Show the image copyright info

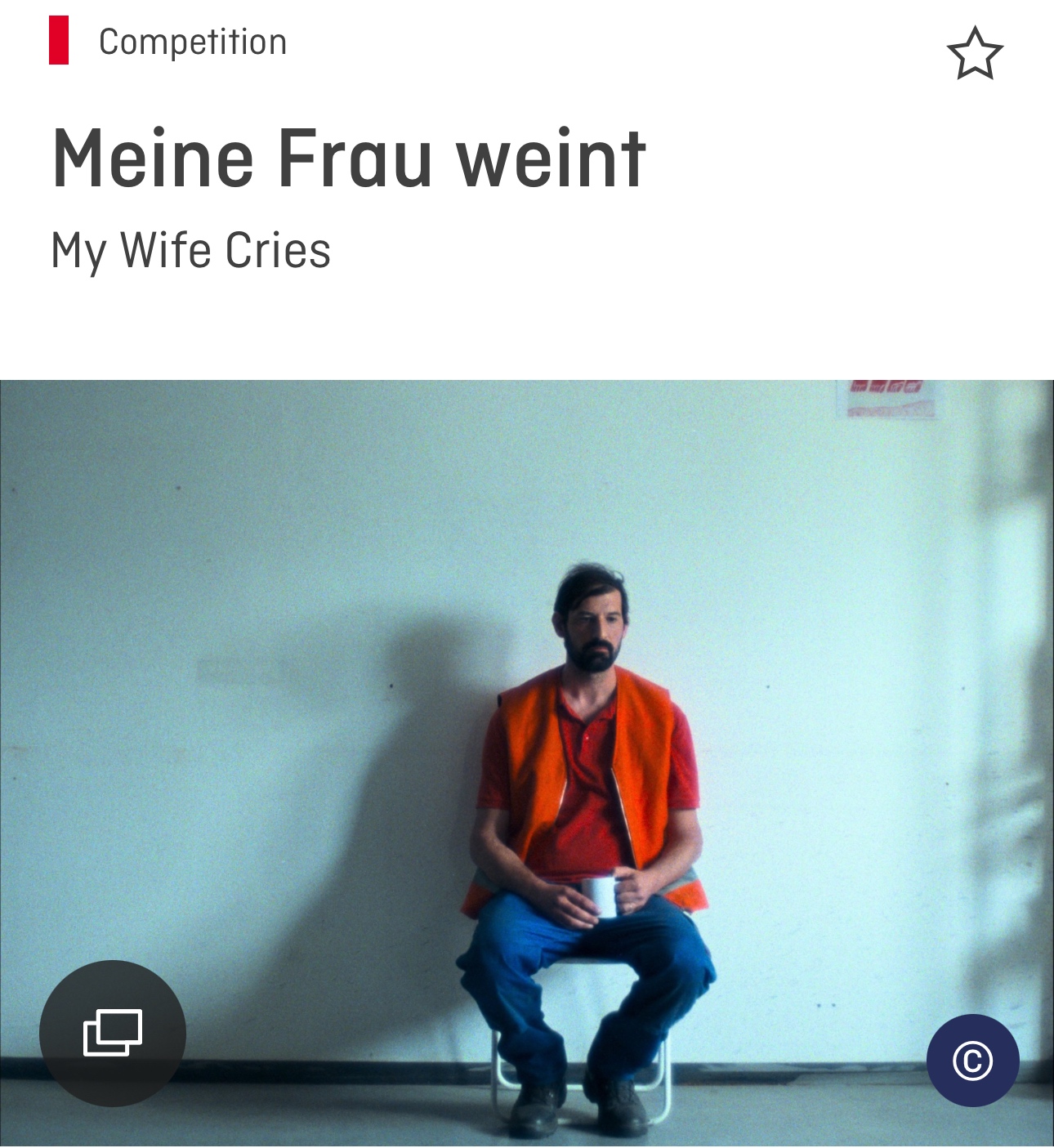(x=972, y=1061)
